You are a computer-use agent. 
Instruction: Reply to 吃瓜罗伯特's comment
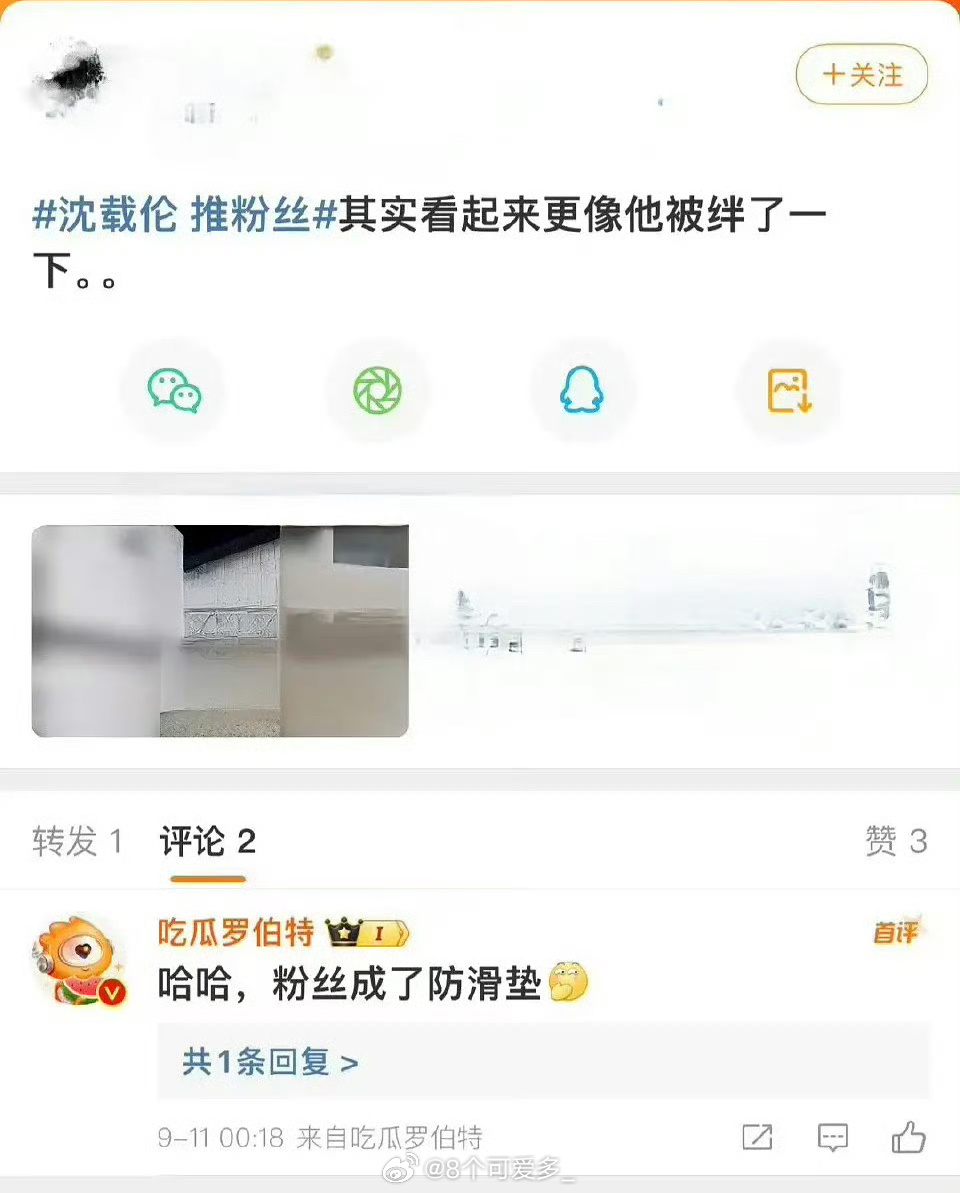pyautogui.click(x=833, y=1137)
